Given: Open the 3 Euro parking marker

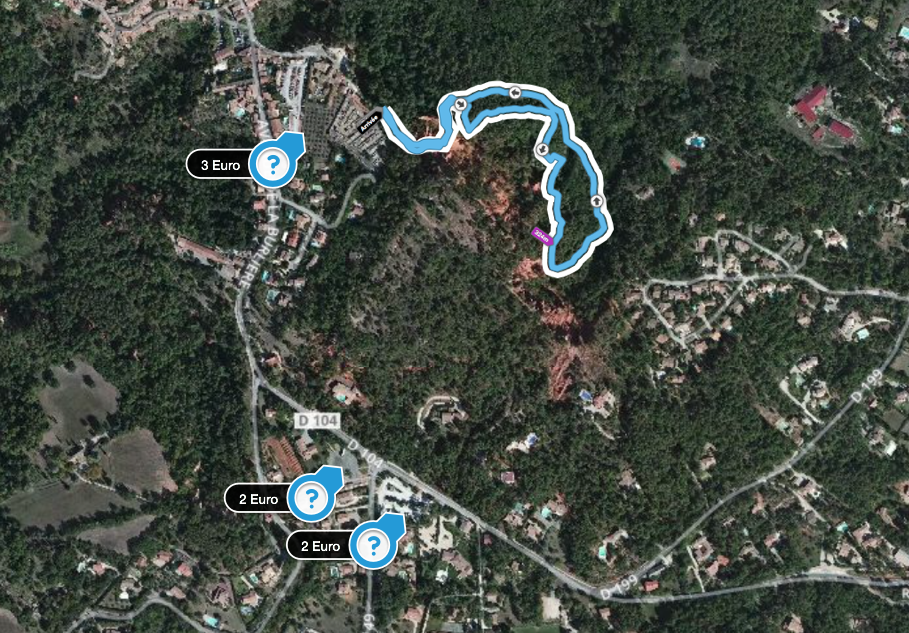Looking at the screenshot, I should pyautogui.click(x=272, y=165).
